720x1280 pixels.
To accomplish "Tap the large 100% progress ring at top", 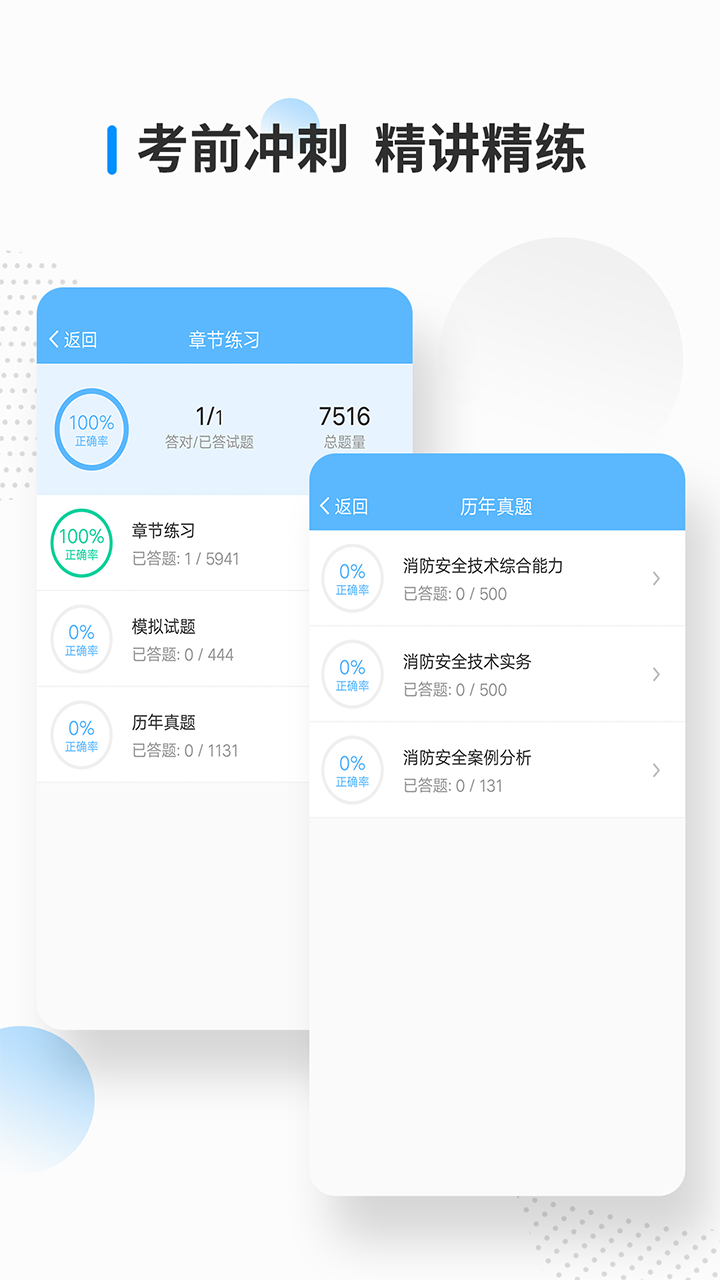I will pyautogui.click(x=92, y=428).
